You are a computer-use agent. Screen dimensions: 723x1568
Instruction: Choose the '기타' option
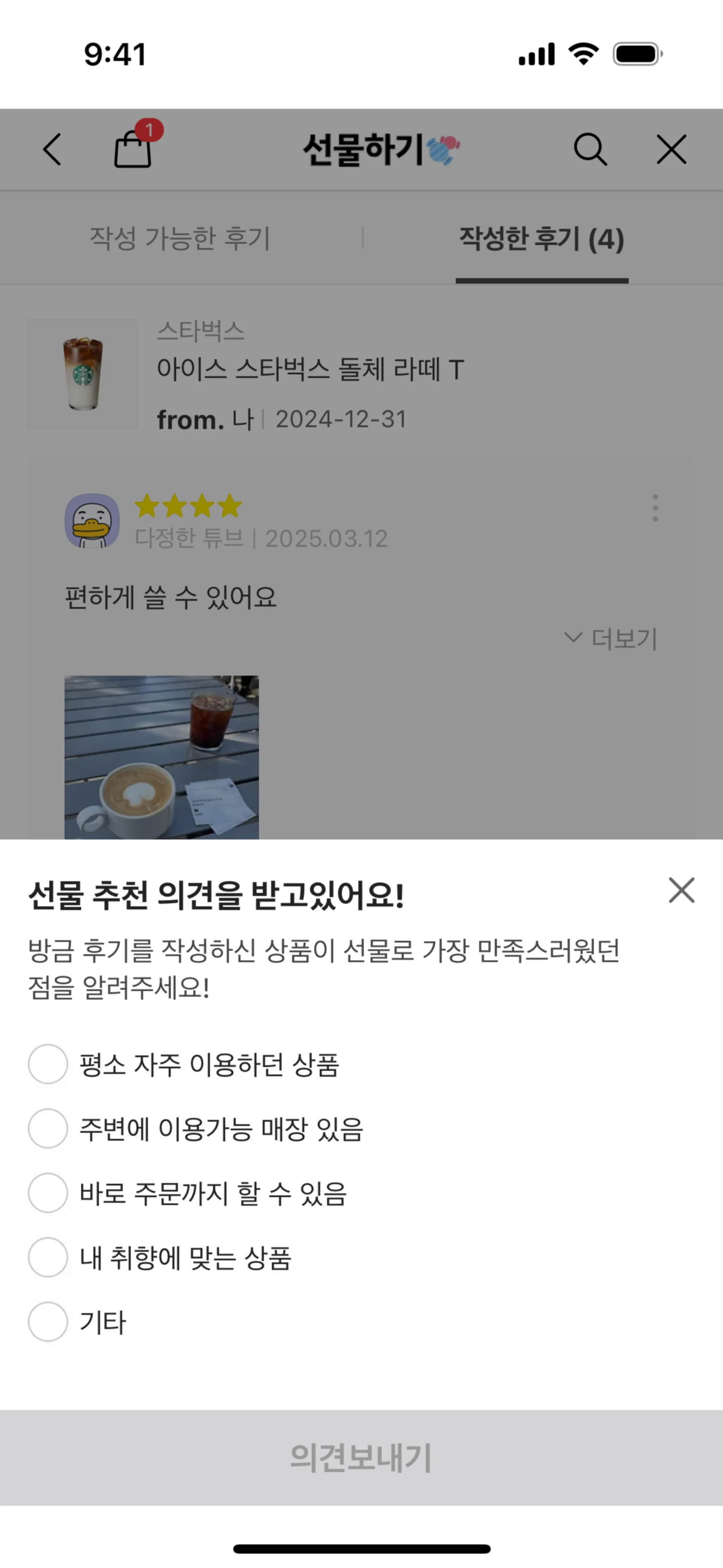(x=48, y=1322)
